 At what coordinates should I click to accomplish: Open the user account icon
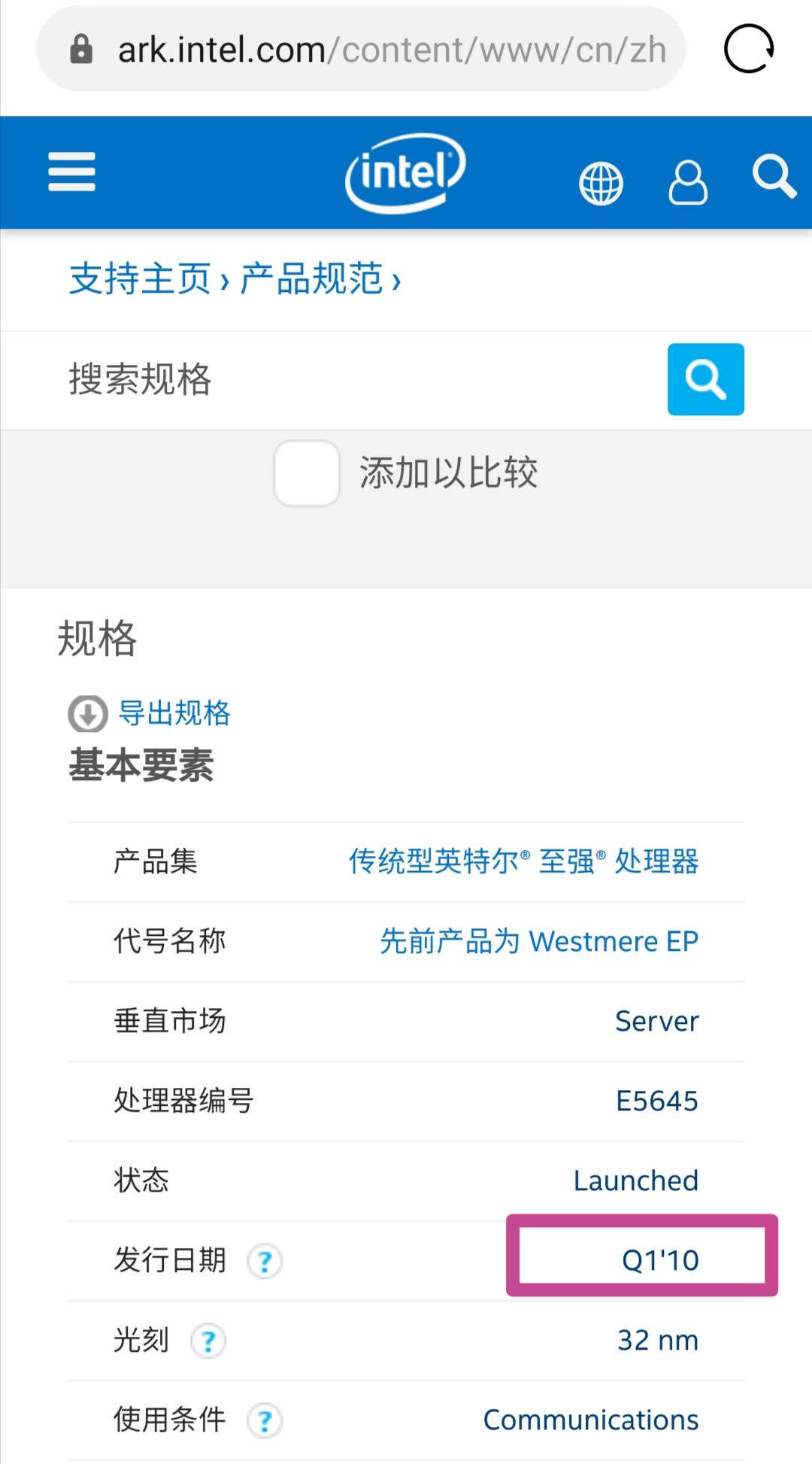point(687,182)
